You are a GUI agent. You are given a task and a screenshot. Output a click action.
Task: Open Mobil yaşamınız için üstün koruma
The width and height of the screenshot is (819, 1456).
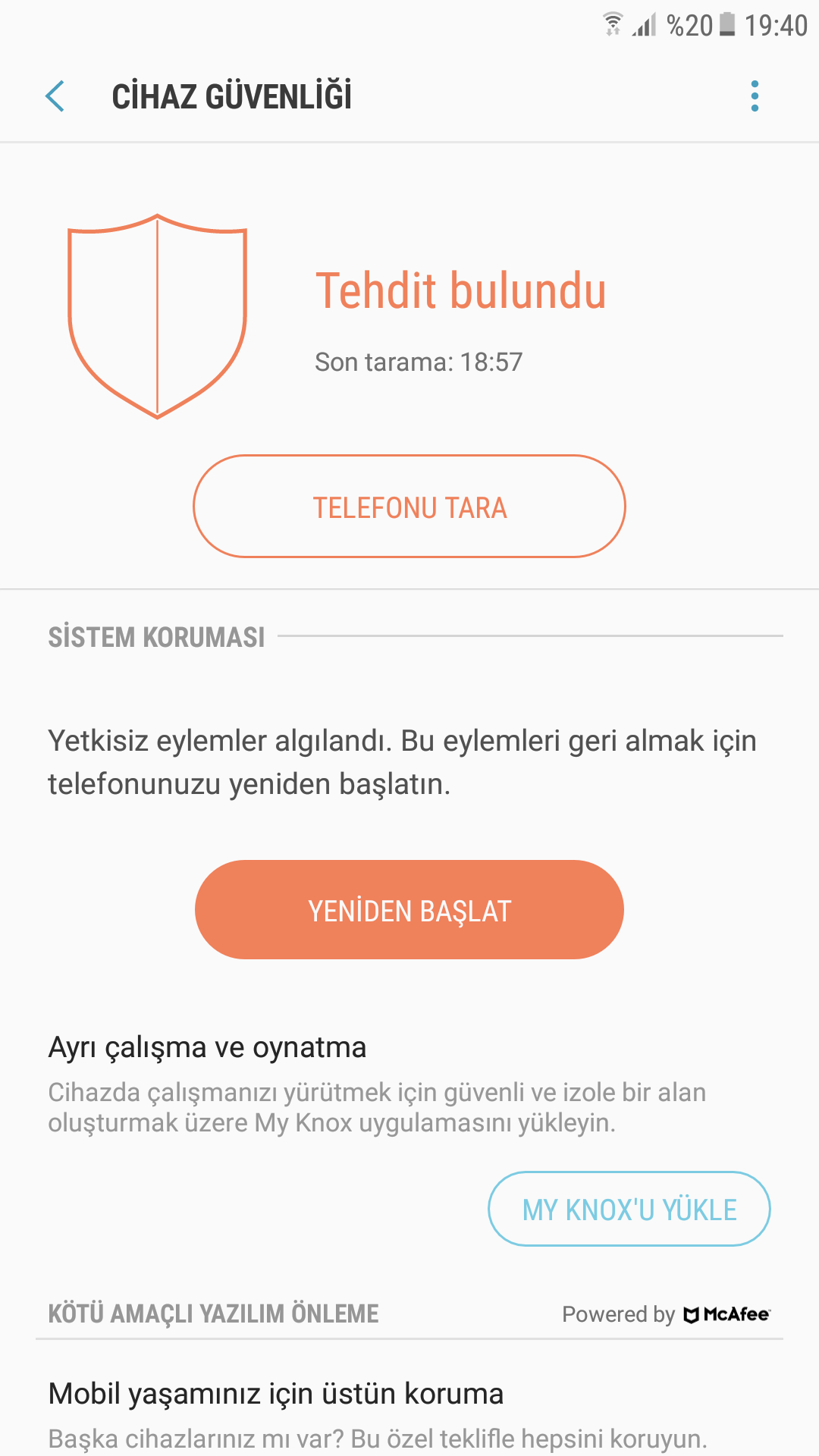pyautogui.click(x=276, y=1394)
